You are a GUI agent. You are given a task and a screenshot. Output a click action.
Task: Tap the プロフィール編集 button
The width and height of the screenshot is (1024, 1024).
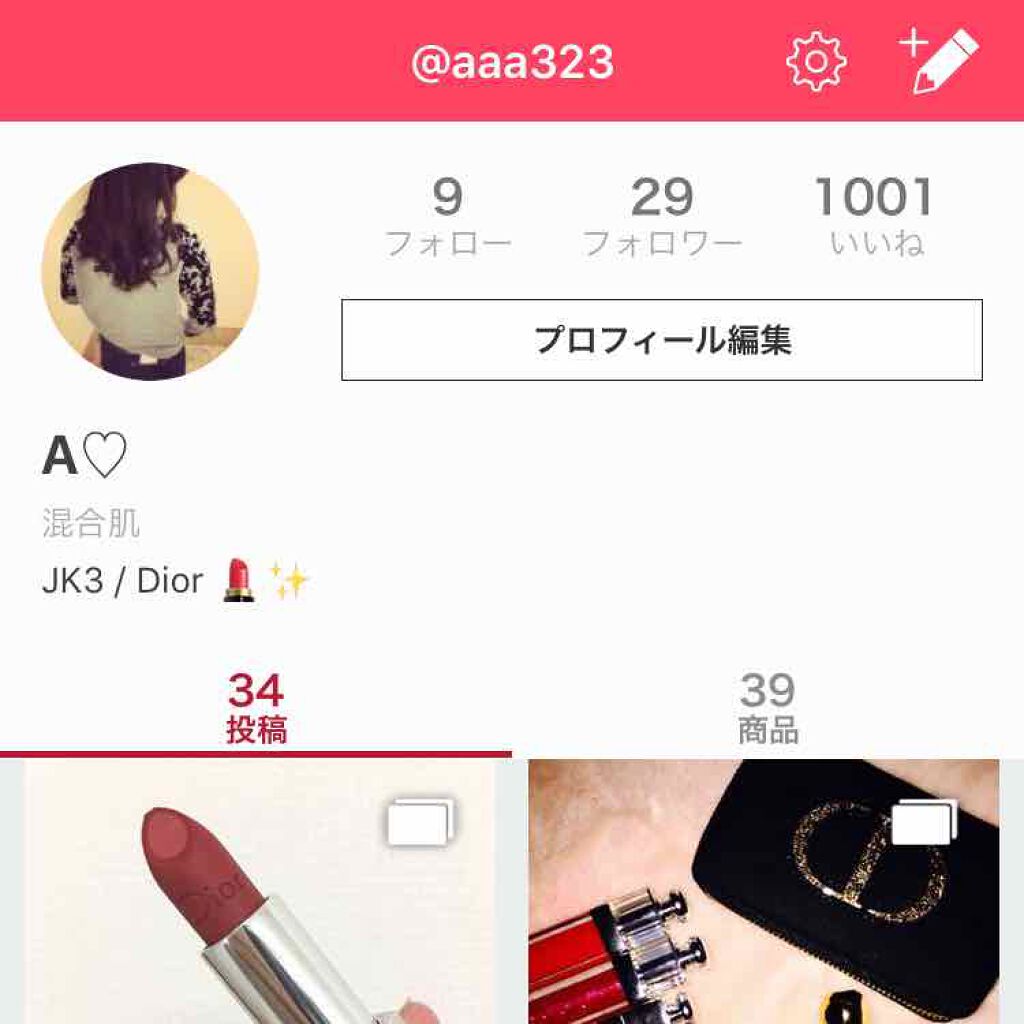[661, 340]
